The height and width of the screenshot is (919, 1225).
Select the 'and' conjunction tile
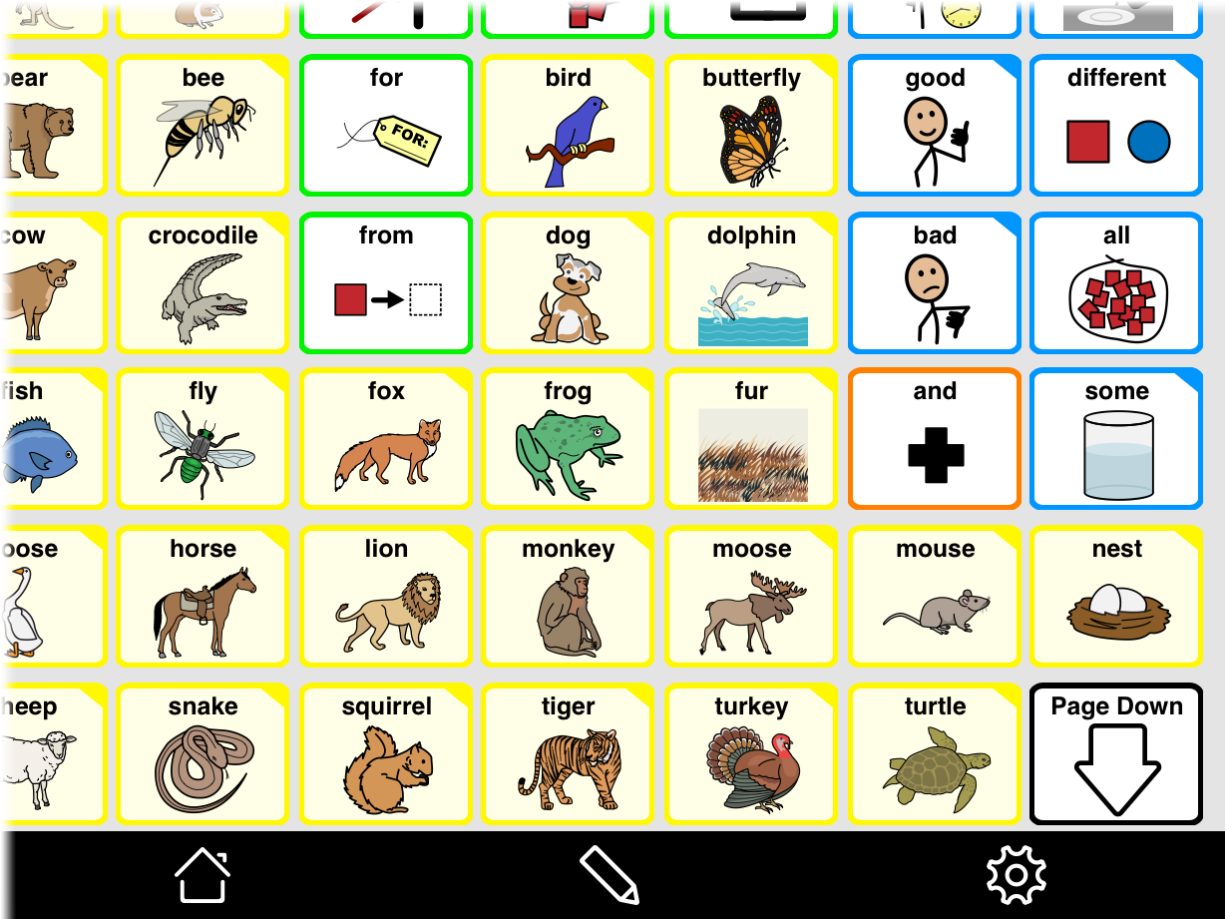(x=934, y=439)
